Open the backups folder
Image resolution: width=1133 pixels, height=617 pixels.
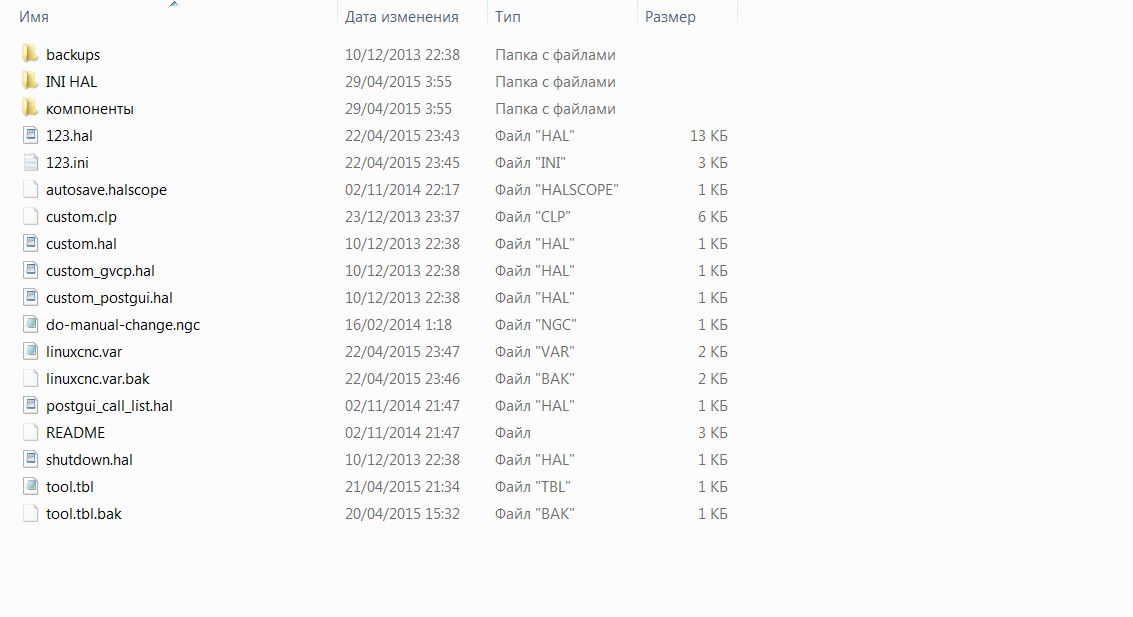72,55
